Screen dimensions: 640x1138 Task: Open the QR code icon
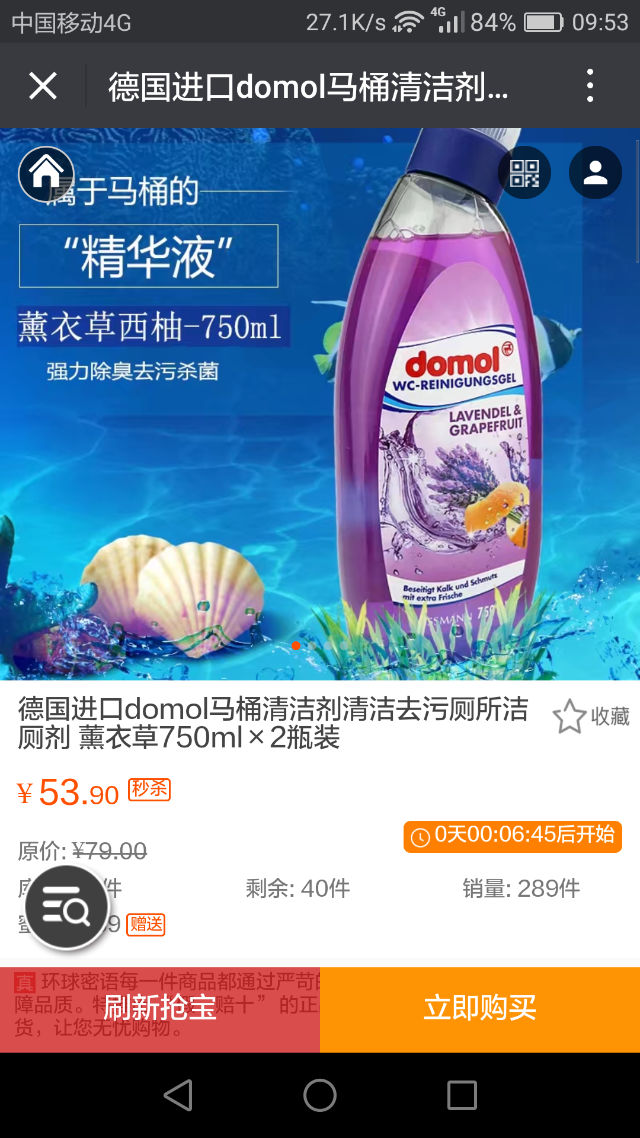(x=524, y=173)
